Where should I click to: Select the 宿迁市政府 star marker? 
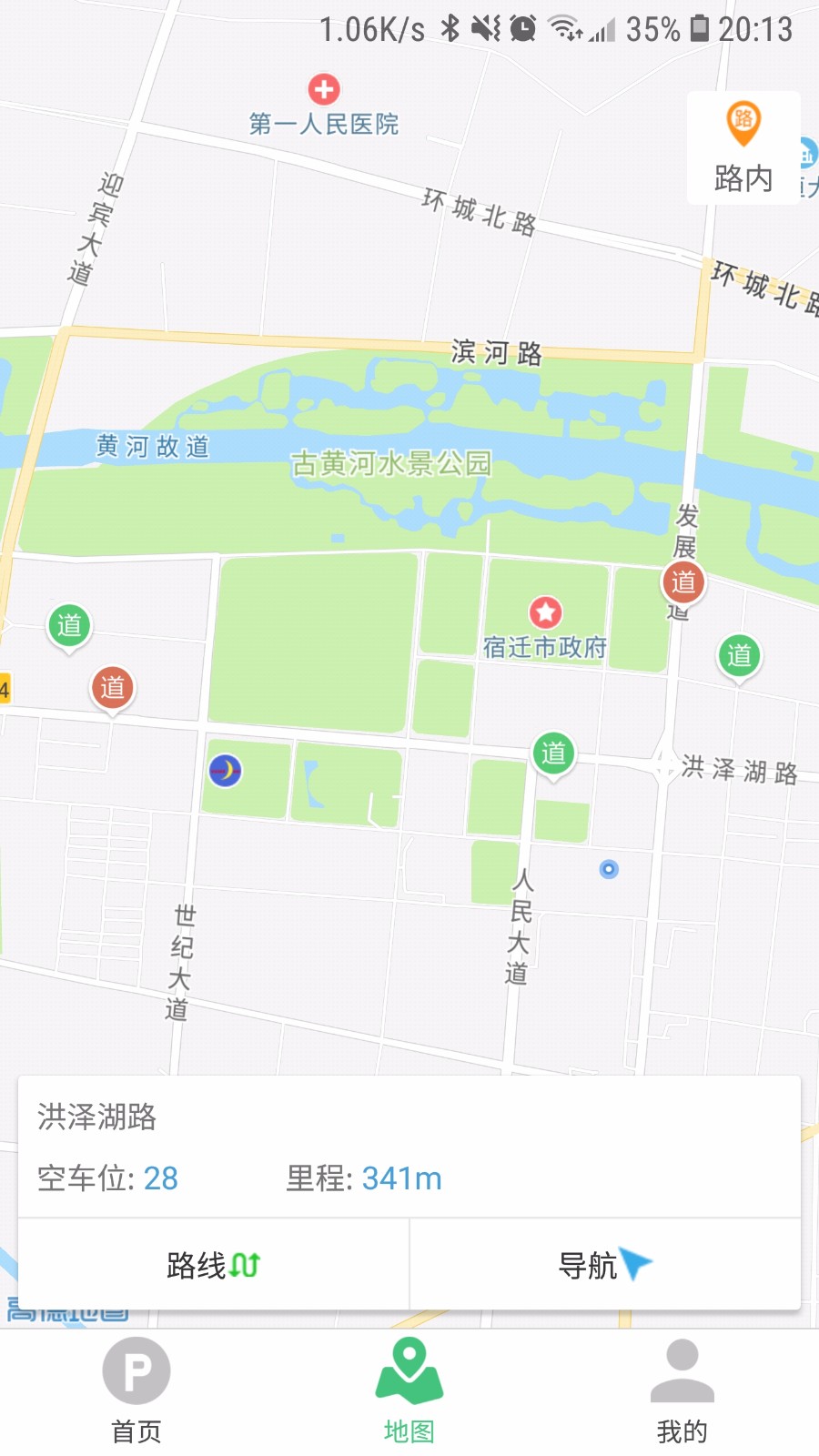[x=545, y=613]
